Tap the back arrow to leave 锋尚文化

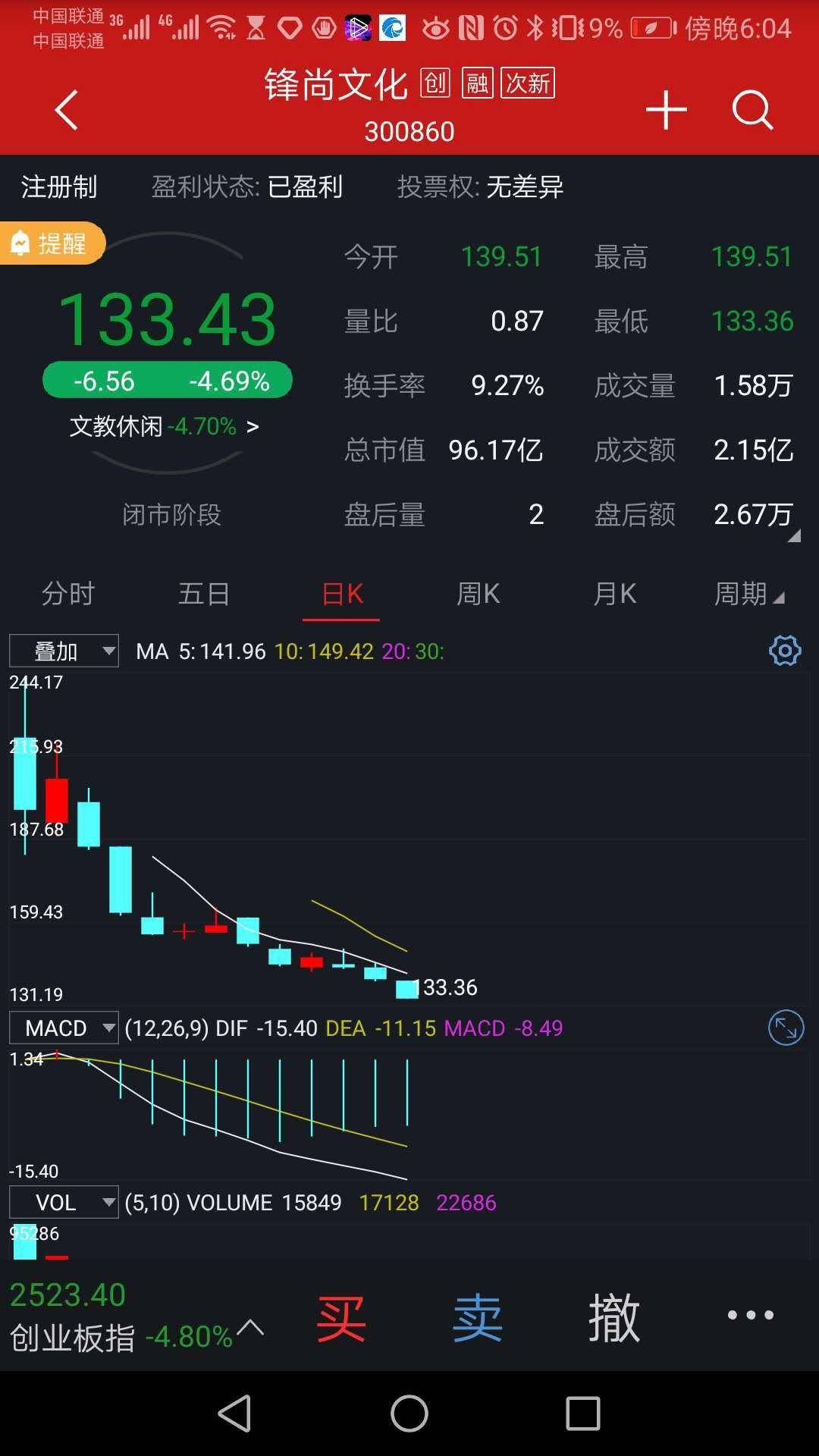point(66,108)
